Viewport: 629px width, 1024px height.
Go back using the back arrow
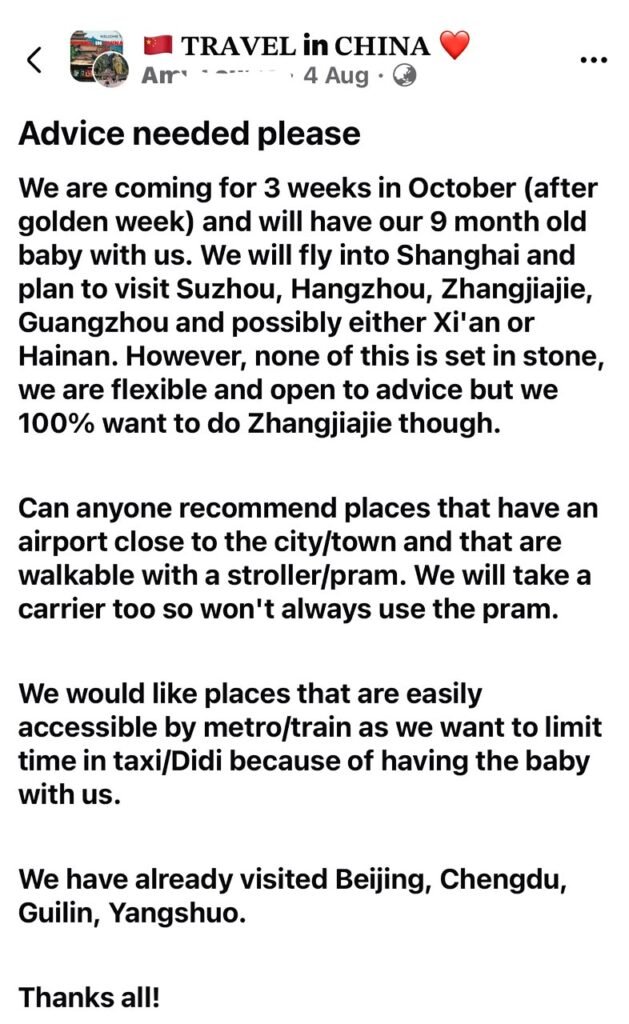(x=35, y=60)
